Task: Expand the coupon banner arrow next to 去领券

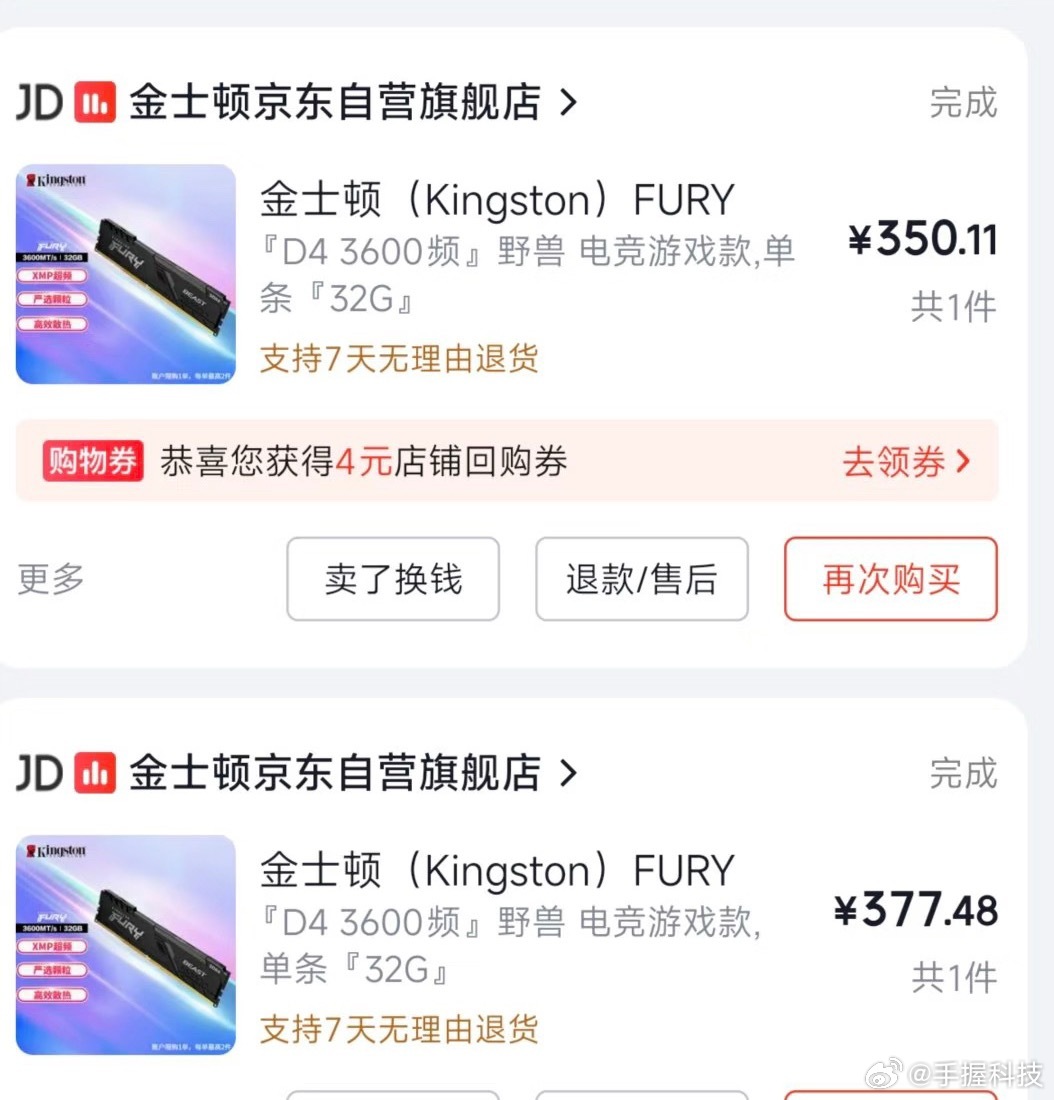Action: (x=964, y=462)
